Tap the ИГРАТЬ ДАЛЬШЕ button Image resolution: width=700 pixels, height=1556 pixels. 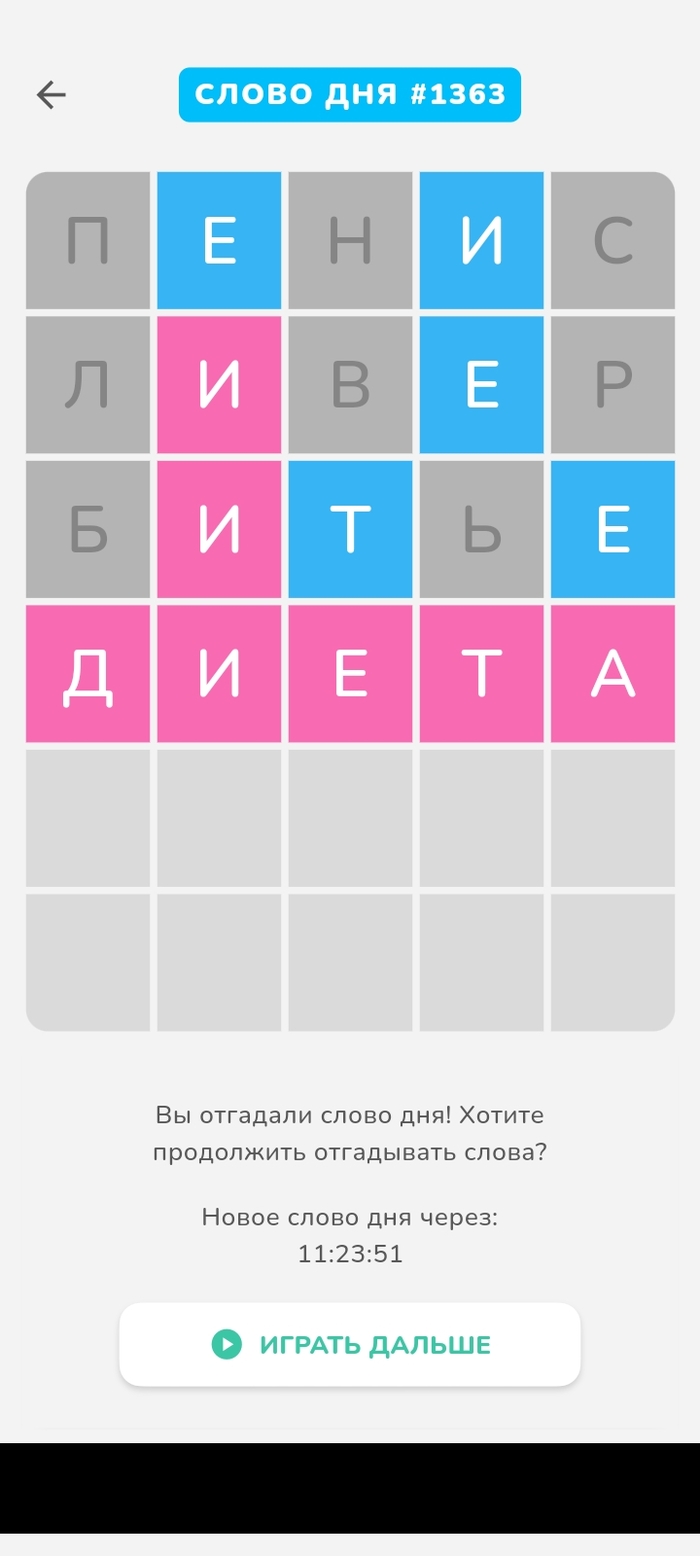pyautogui.click(x=350, y=1344)
